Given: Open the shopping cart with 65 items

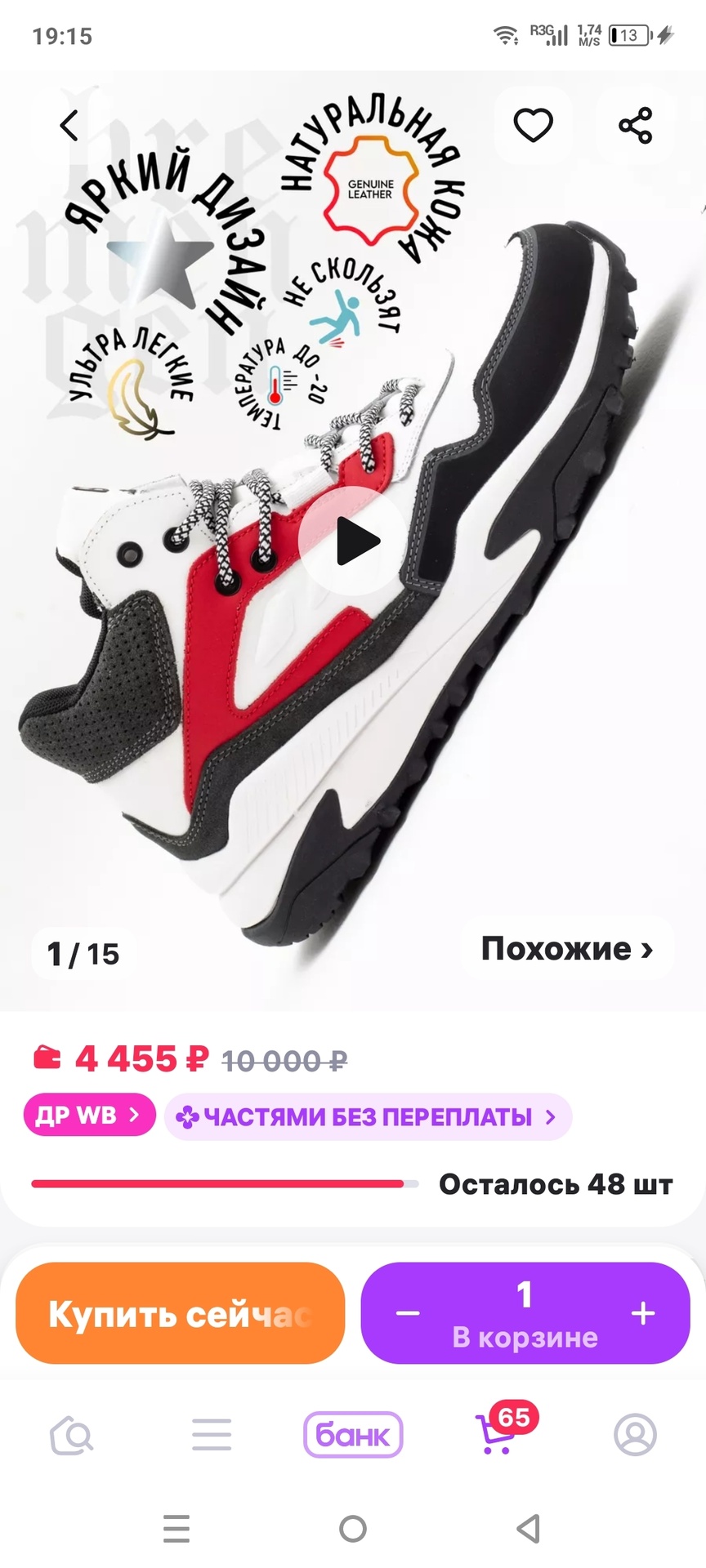Looking at the screenshot, I should (496, 1435).
